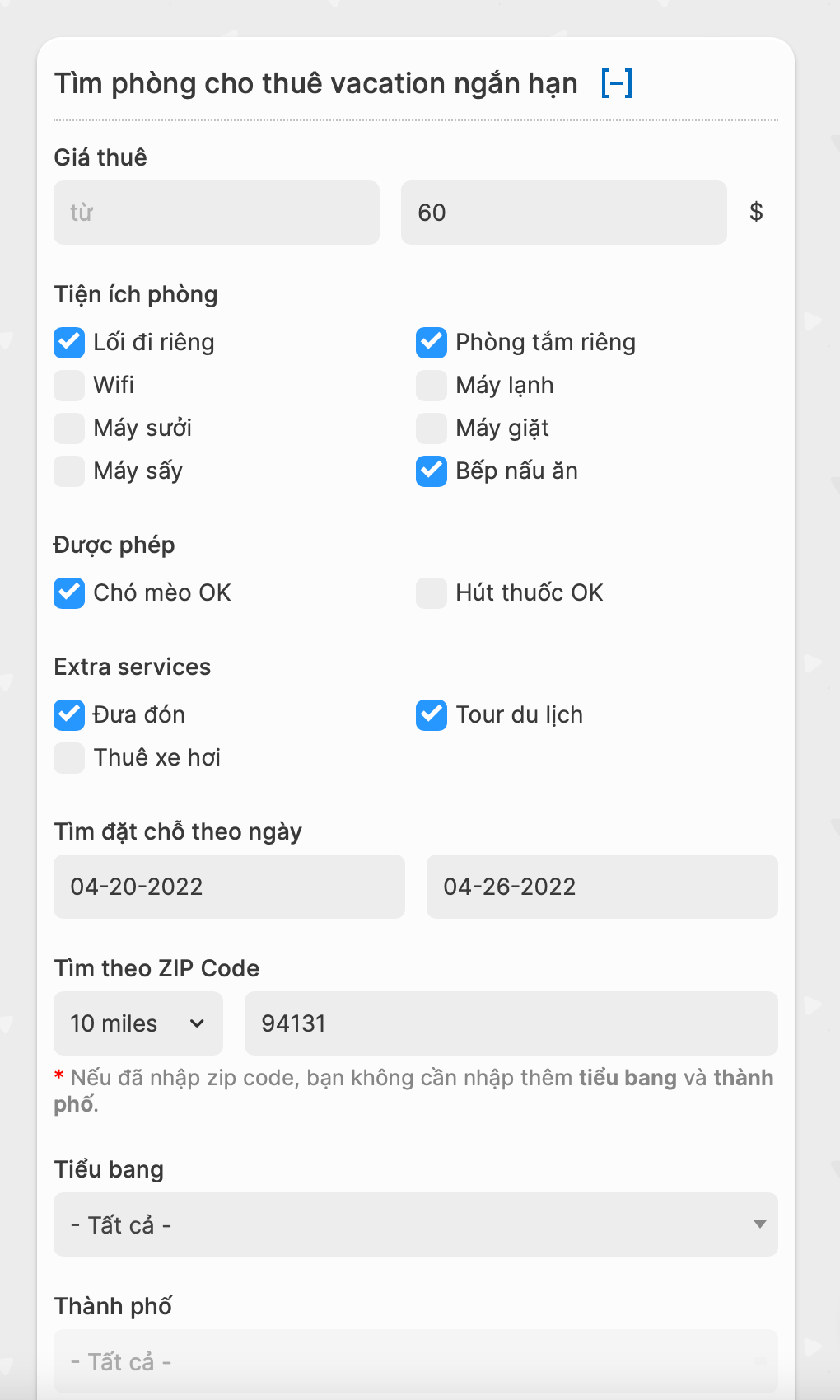Collapse the search form with [–]
The width and height of the screenshot is (840, 1400).
[x=616, y=83]
